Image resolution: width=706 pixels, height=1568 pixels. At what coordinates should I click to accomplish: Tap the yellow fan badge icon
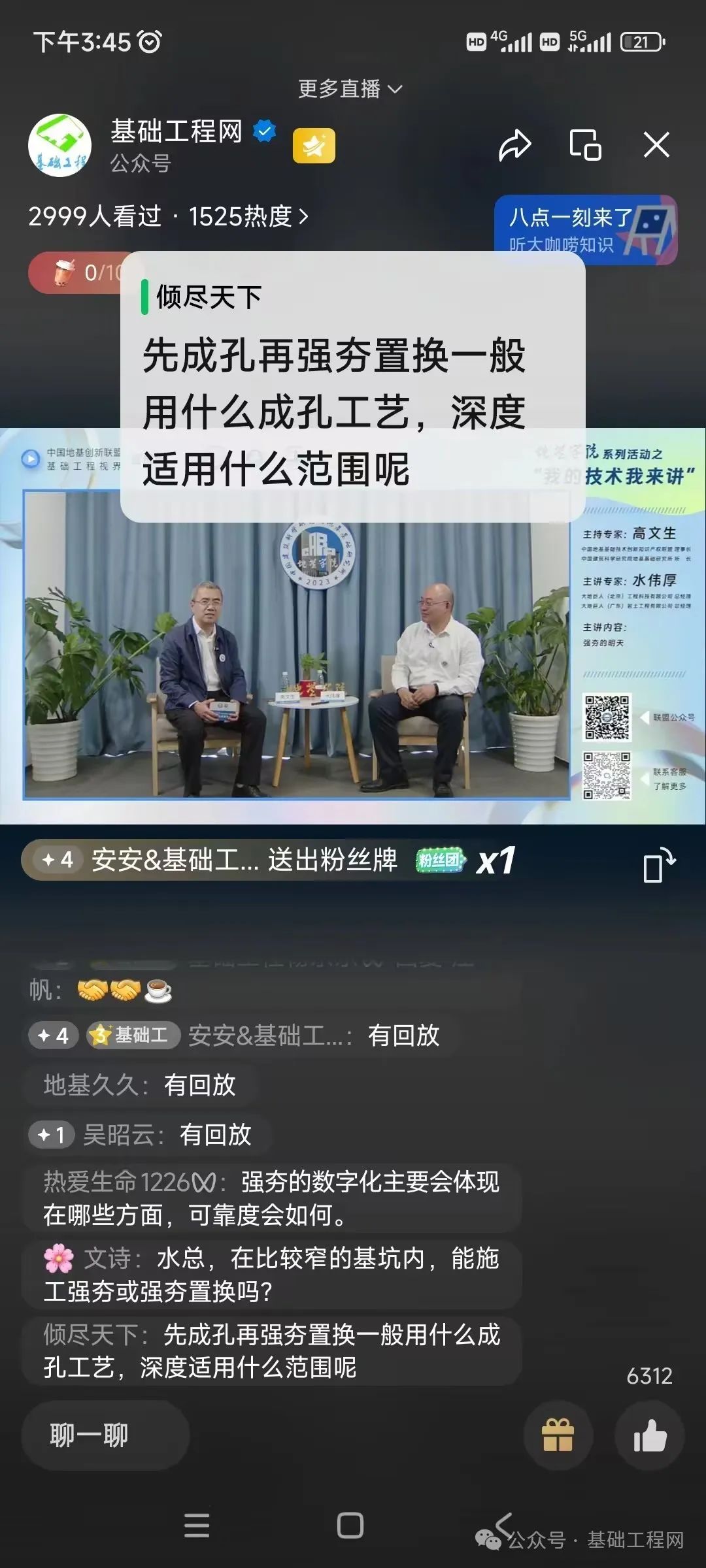(314, 145)
